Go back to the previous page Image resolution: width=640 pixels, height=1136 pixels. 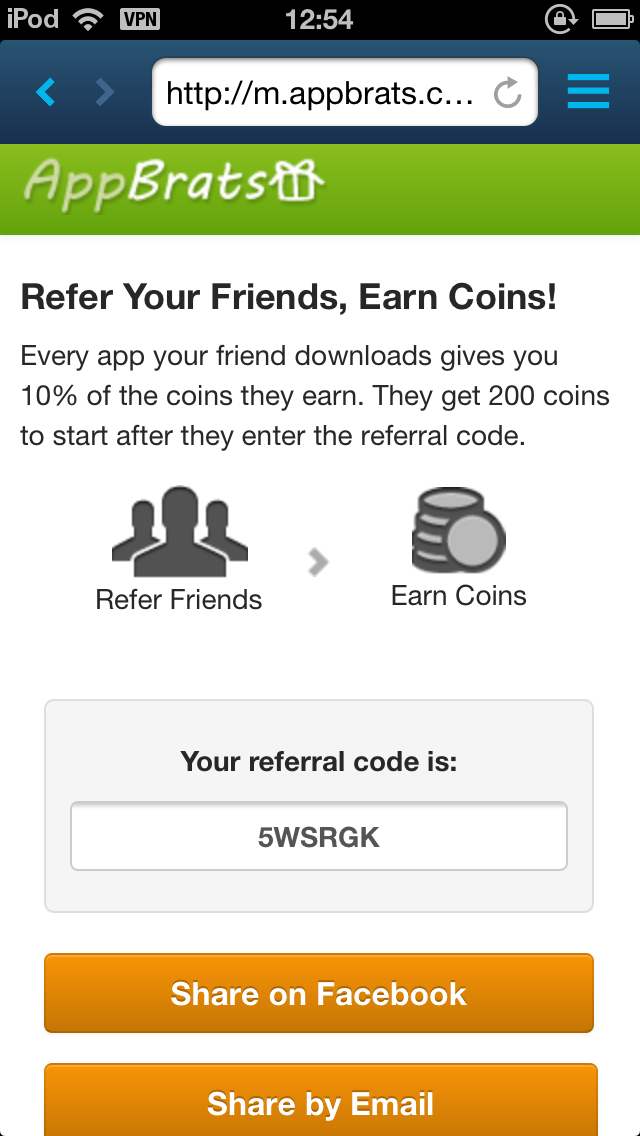46,93
